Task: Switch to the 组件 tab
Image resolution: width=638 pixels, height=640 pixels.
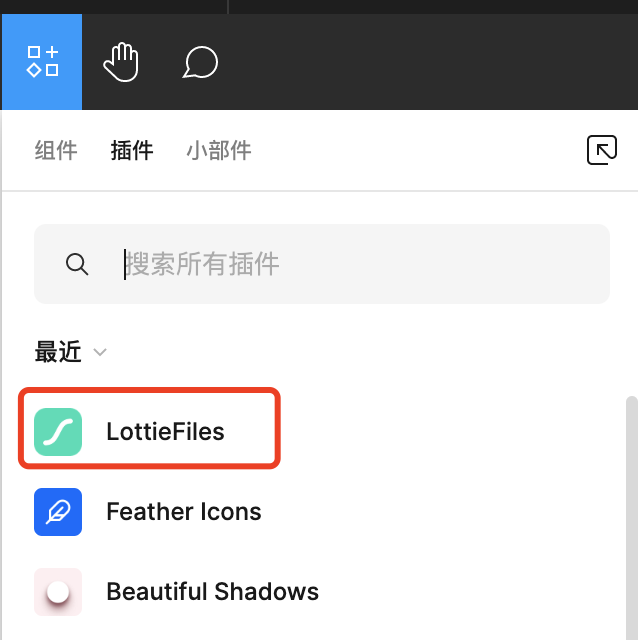Action: coord(56,151)
